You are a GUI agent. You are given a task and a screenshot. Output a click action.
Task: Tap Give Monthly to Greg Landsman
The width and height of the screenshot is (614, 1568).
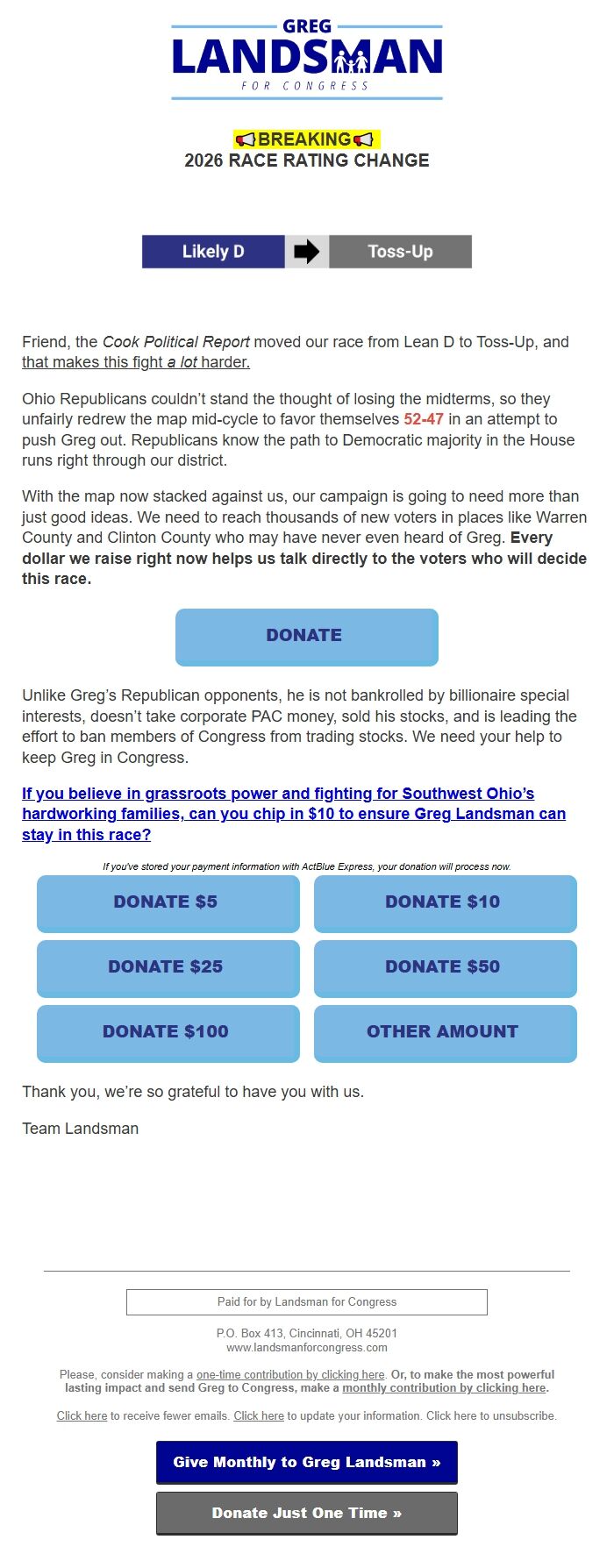click(x=306, y=1462)
